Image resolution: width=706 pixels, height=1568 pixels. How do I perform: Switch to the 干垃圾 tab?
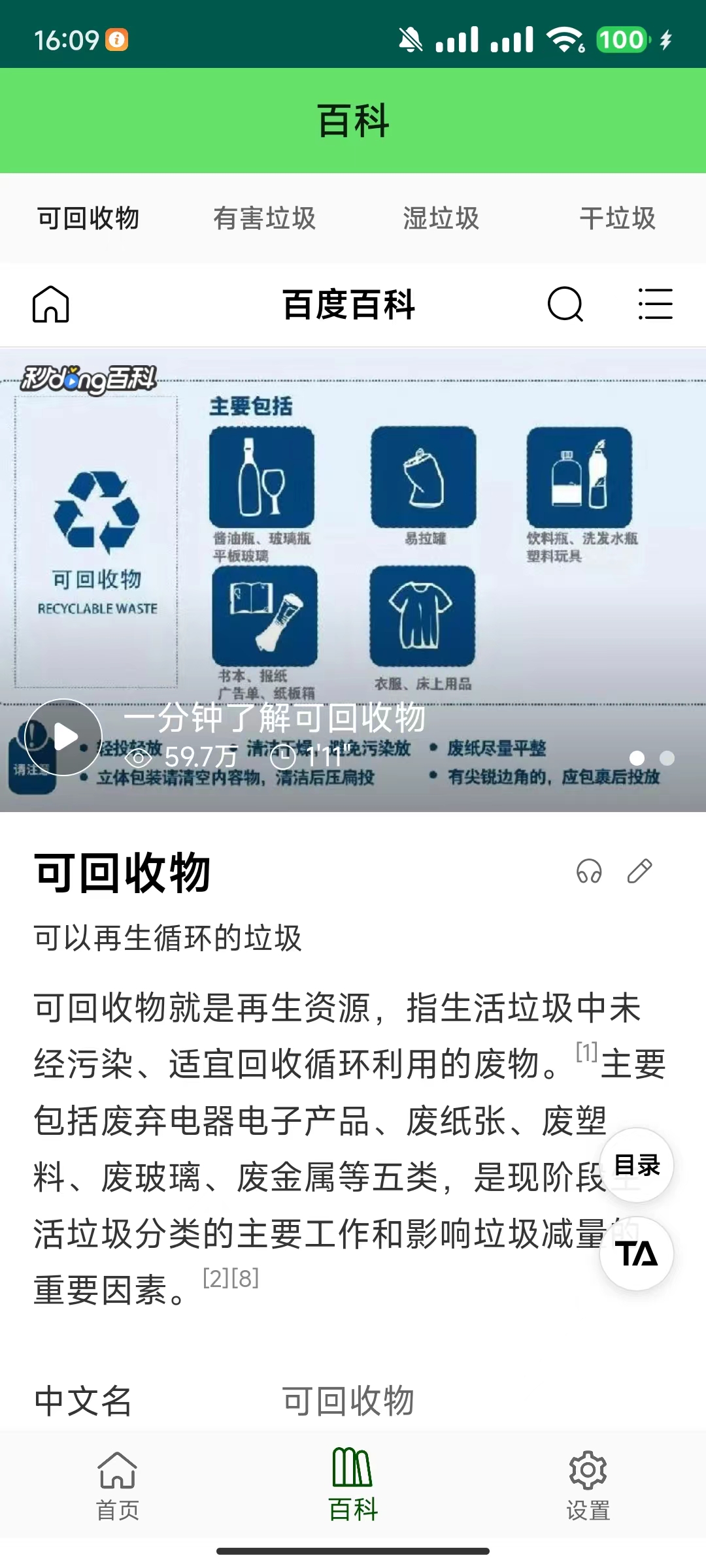(x=616, y=219)
